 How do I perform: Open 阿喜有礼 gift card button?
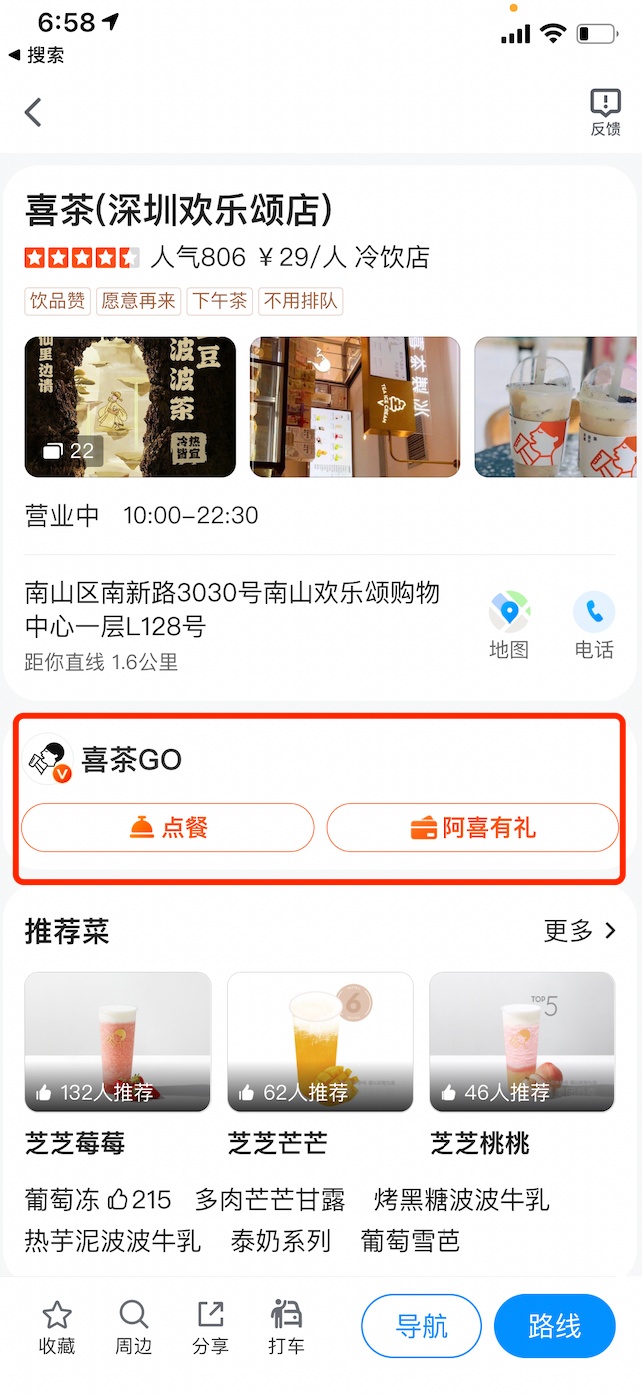pos(472,828)
